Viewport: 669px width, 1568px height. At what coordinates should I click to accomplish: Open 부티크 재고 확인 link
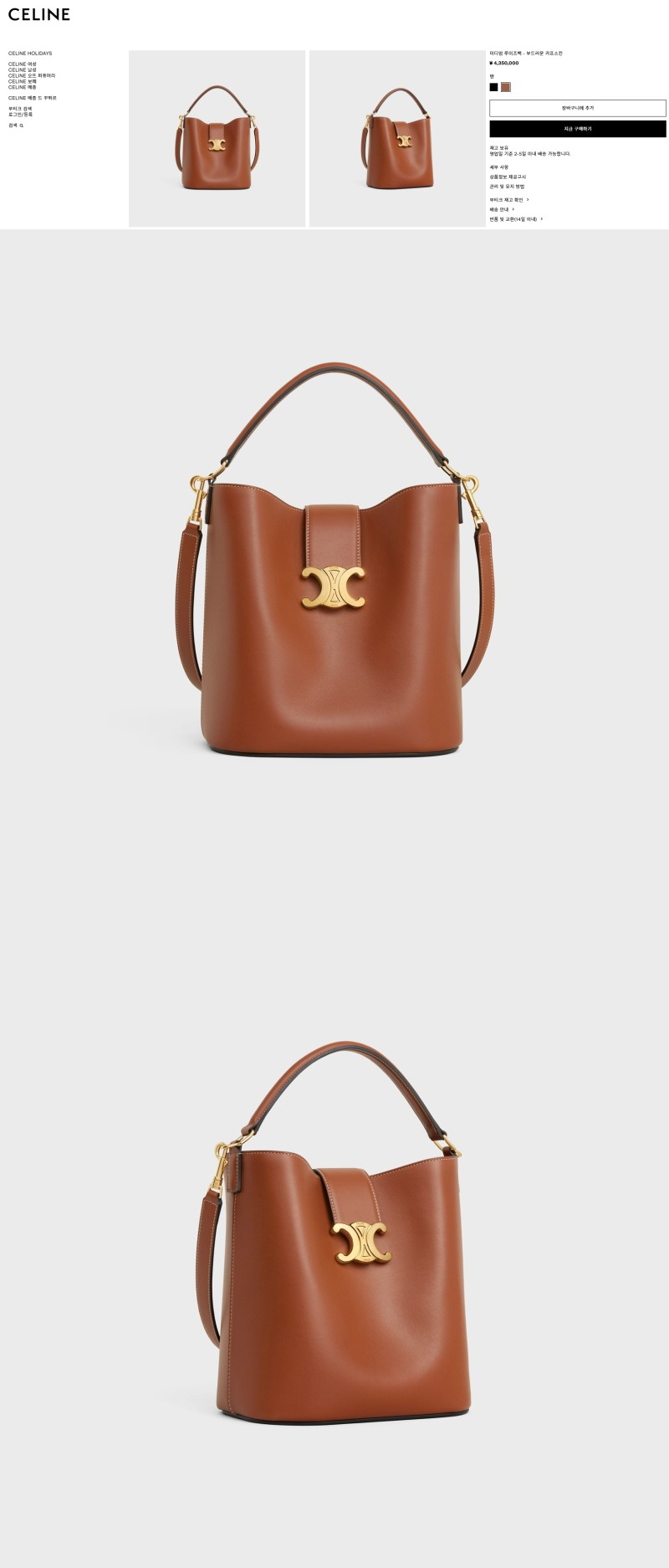pyautogui.click(x=508, y=200)
